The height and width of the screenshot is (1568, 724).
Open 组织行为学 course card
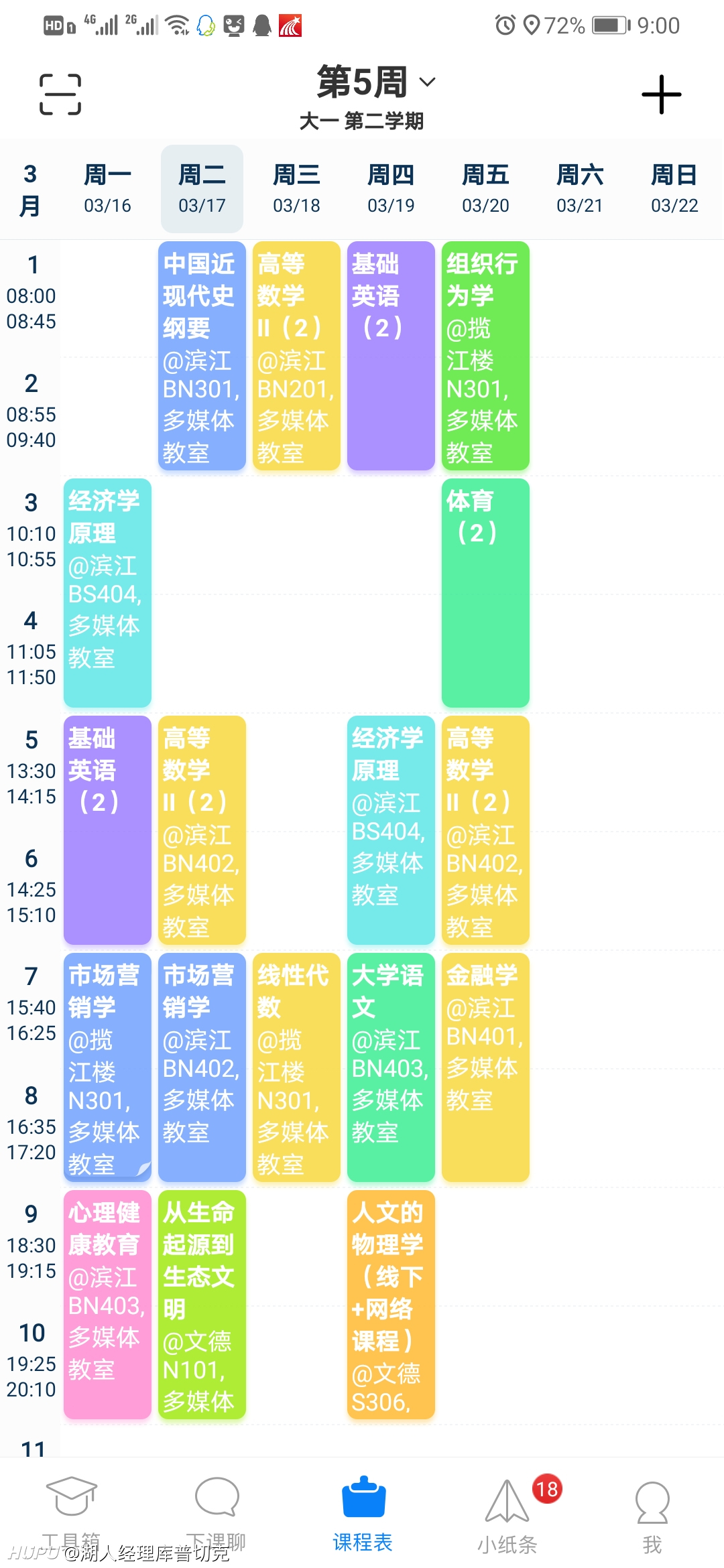pos(485,356)
